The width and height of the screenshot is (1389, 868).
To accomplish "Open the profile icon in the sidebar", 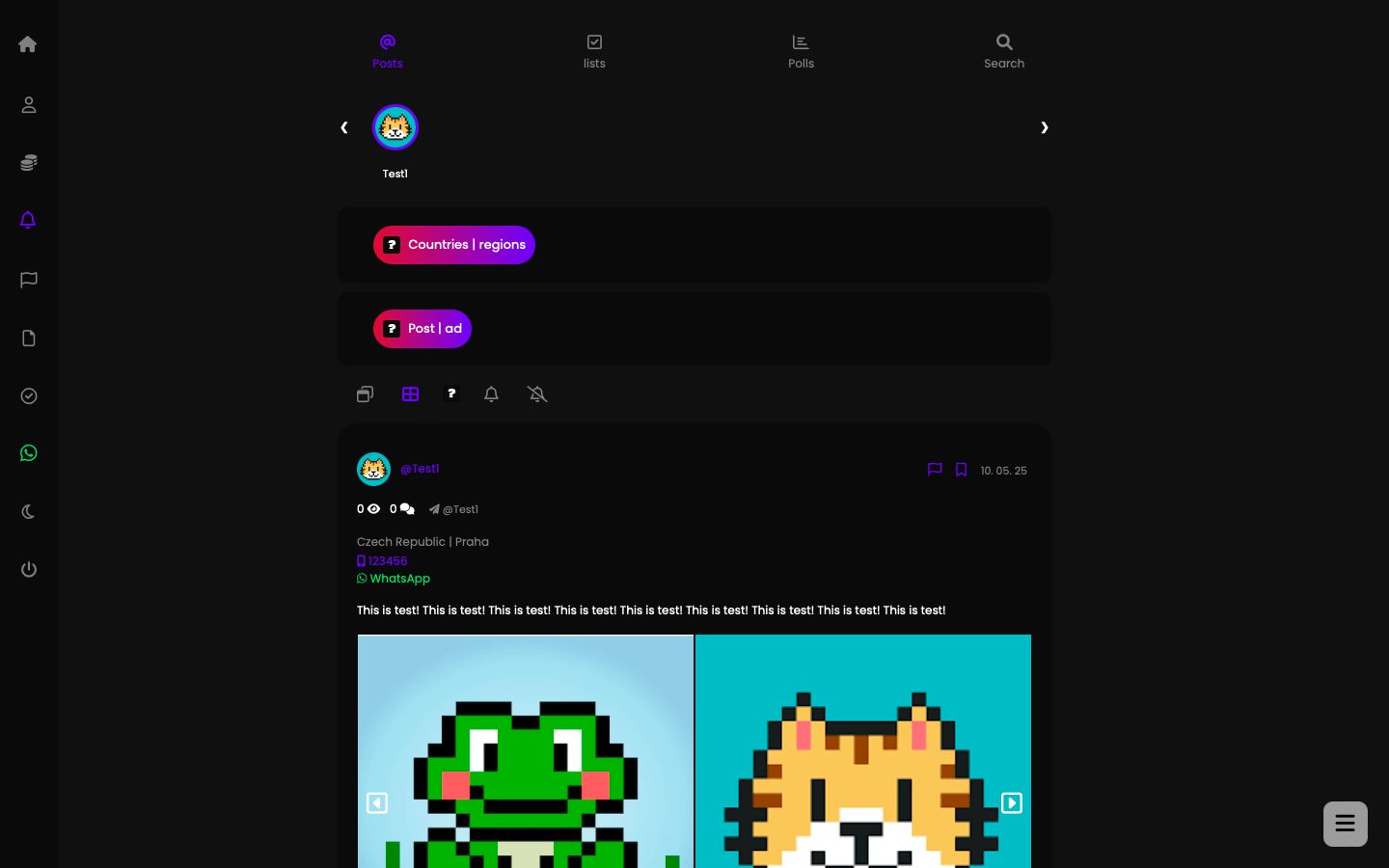I will tap(28, 105).
